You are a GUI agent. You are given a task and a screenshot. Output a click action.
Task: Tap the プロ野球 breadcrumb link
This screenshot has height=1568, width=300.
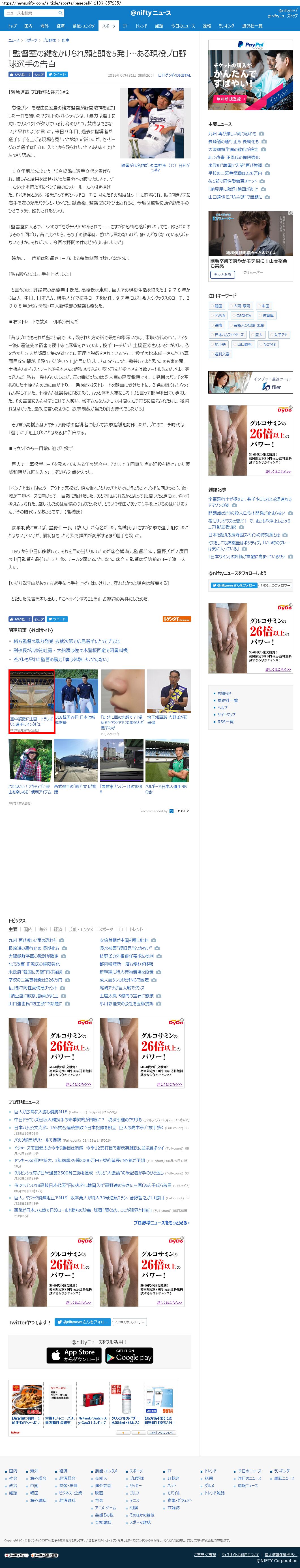tap(49, 40)
